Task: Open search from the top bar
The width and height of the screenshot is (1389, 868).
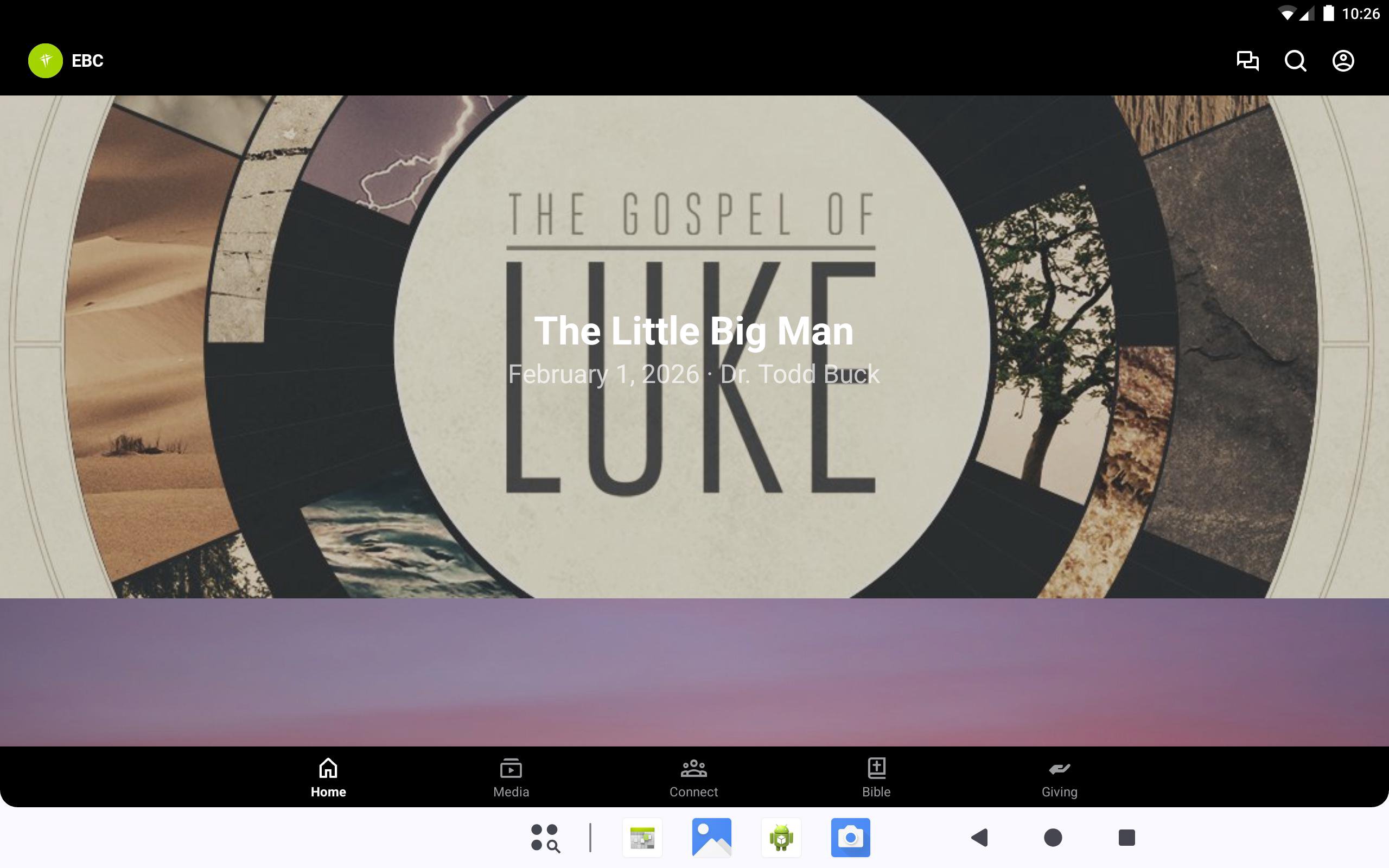Action: 1295,60
